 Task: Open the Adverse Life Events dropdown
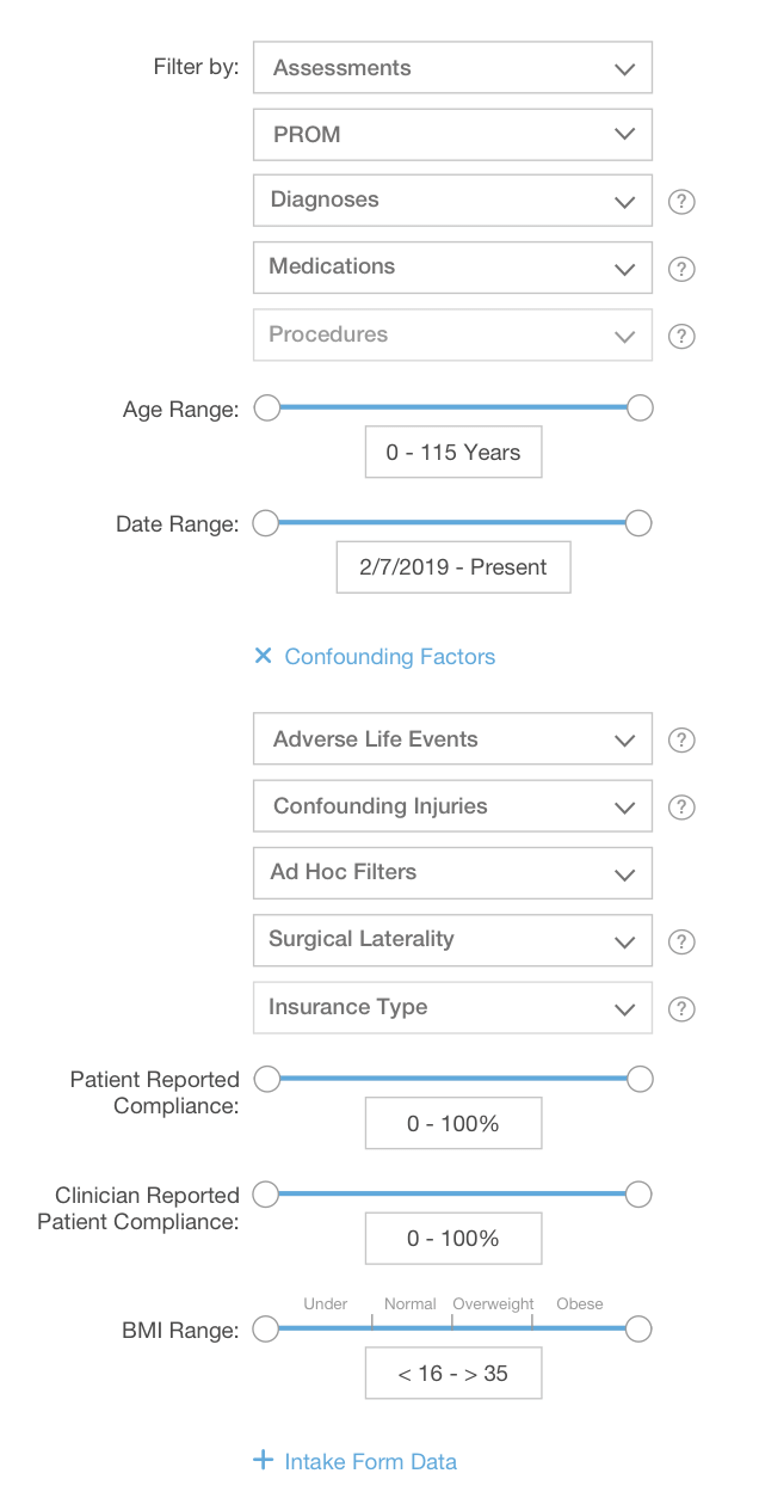(x=452, y=739)
